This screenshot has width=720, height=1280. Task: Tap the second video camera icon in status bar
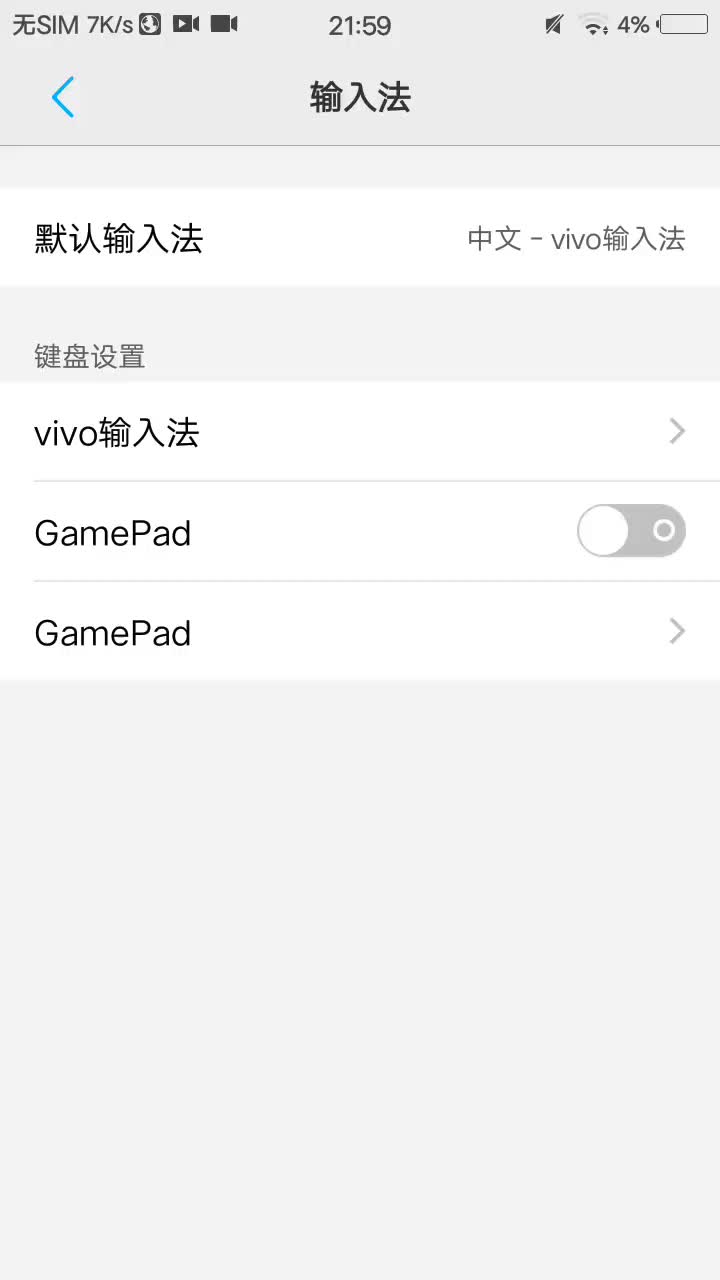[222, 25]
